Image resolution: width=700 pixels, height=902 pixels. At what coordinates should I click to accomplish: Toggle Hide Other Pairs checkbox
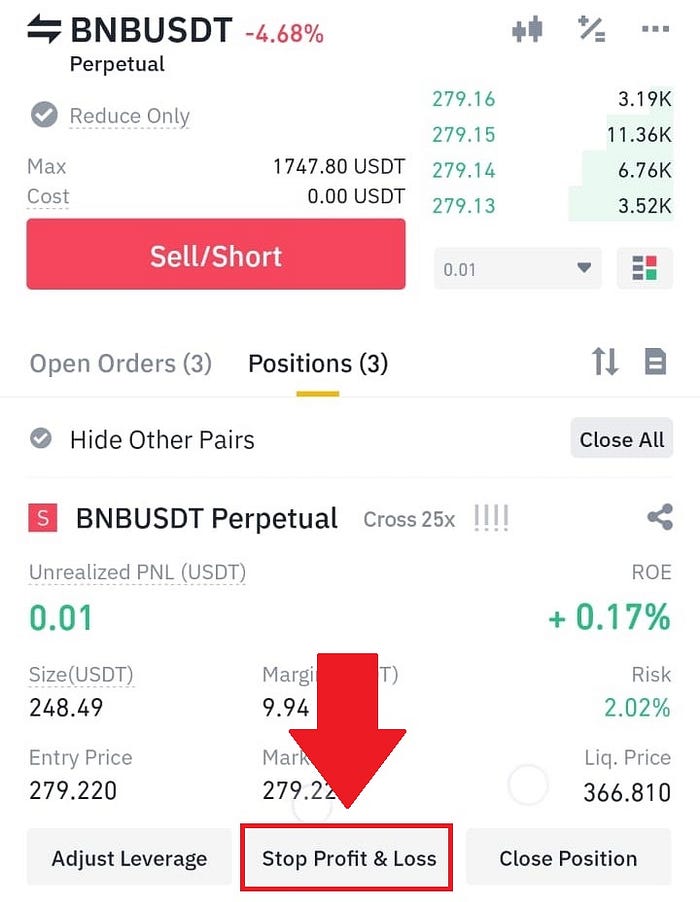[x=41, y=439]
